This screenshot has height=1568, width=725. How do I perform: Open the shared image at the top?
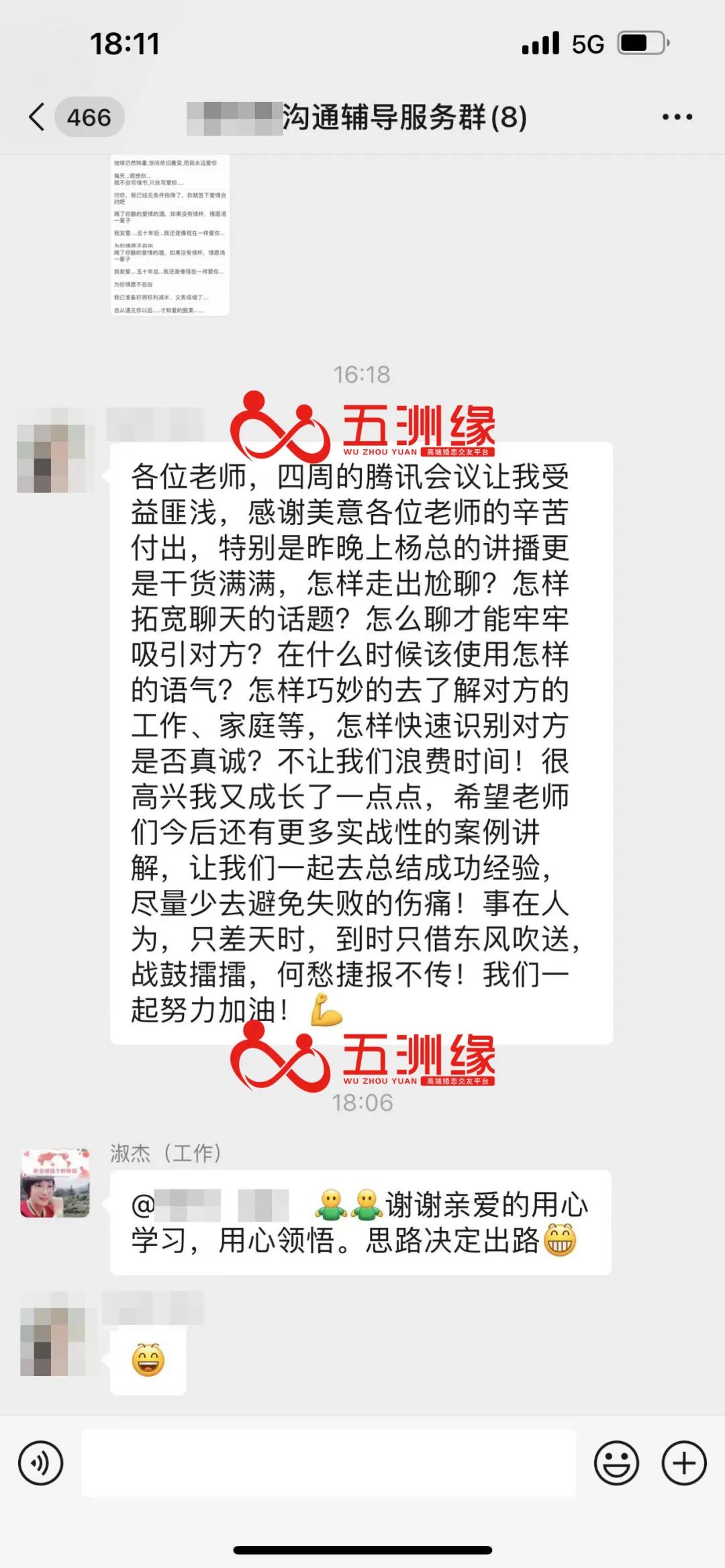click(170, 235)
